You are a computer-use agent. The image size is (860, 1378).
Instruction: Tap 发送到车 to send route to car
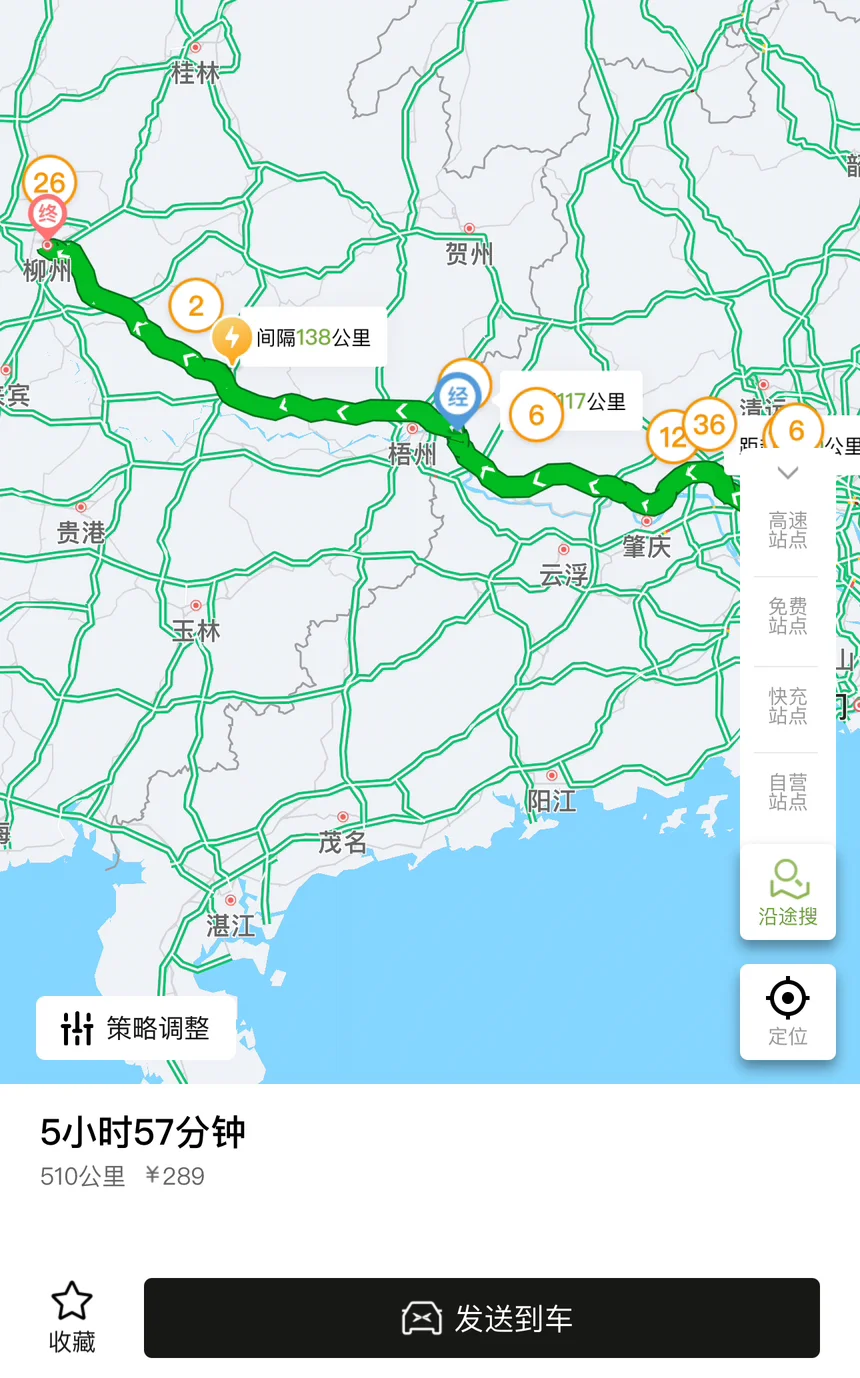482,1318
